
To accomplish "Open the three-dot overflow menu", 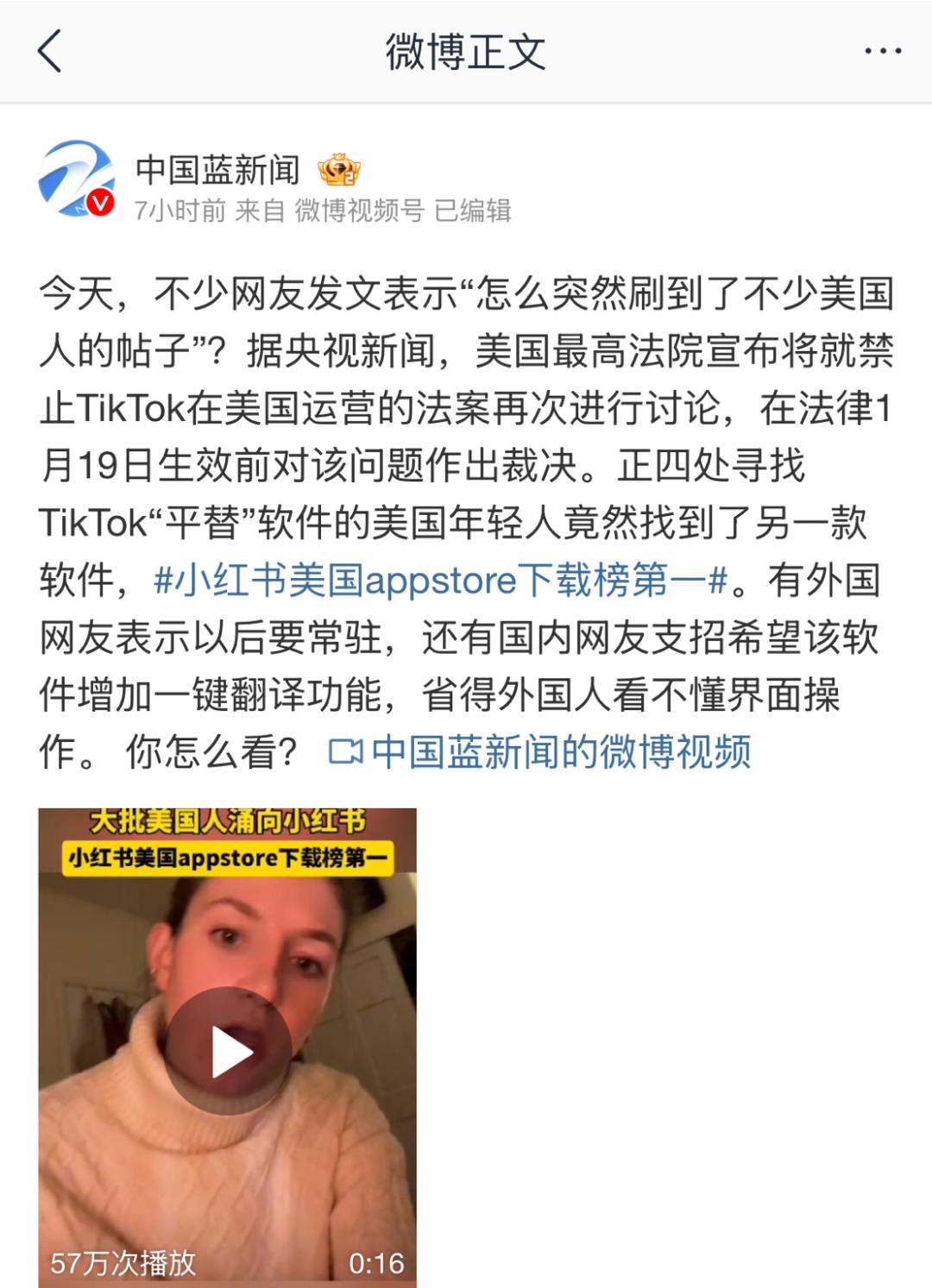I will (882, 52).
